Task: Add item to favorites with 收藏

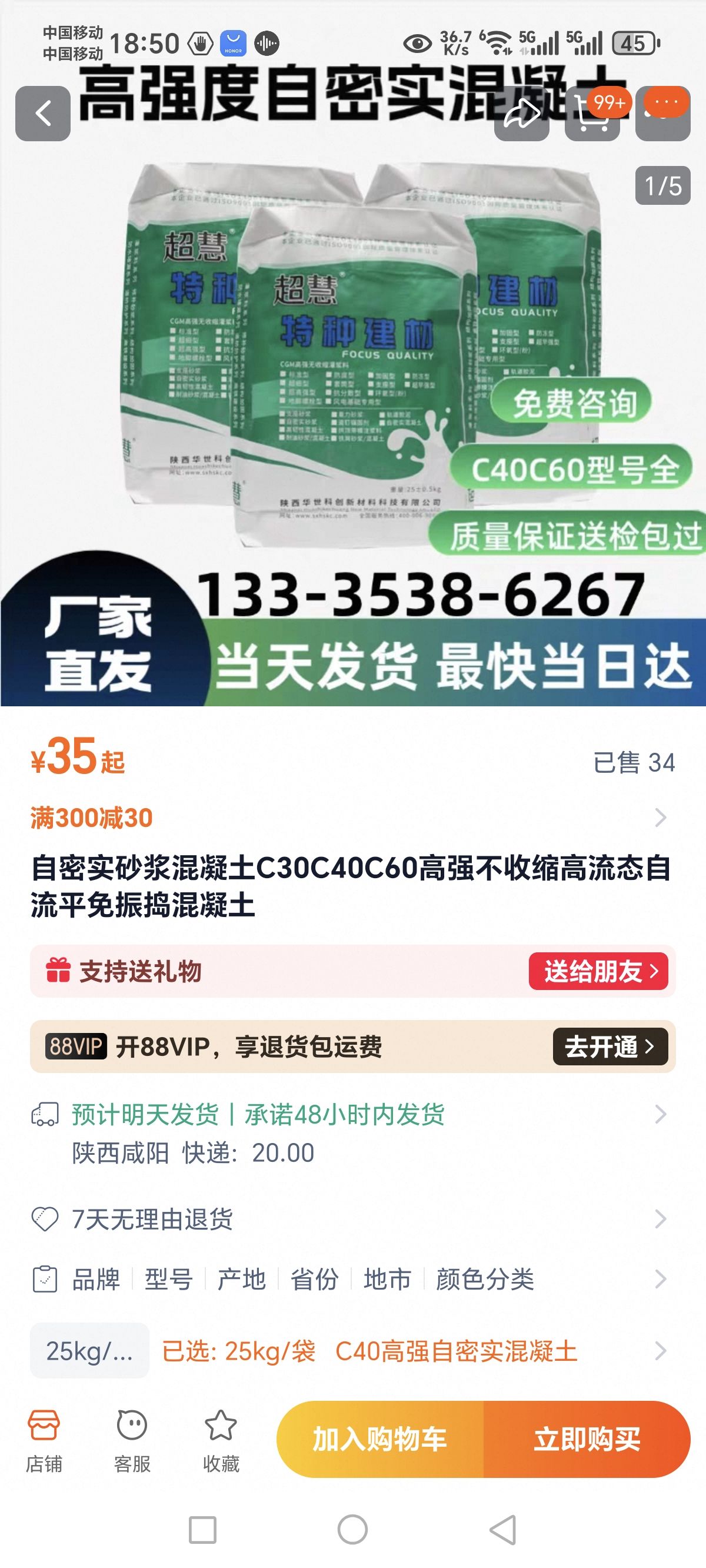Action: pos(220,1440)
